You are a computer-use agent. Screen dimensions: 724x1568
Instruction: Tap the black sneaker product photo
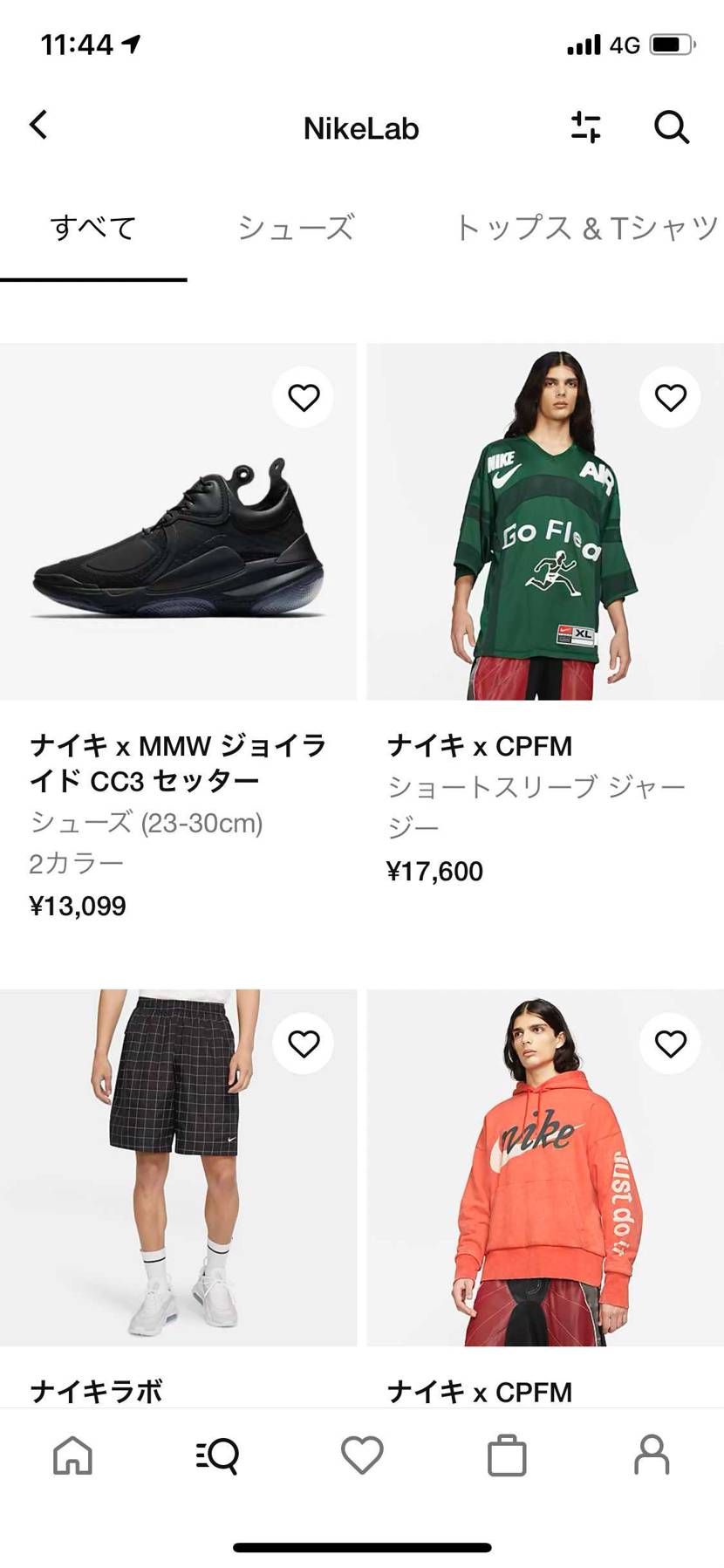[179, 541]
